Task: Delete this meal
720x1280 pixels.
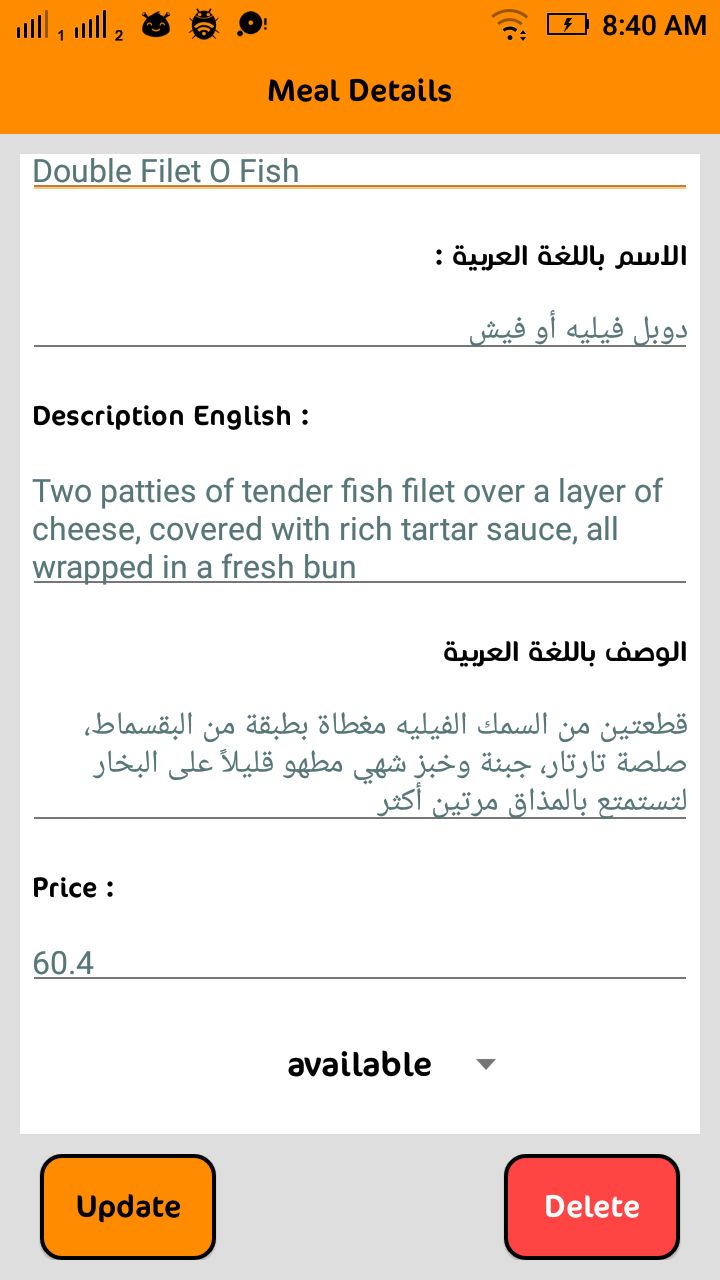Action: coord(592,1207)
